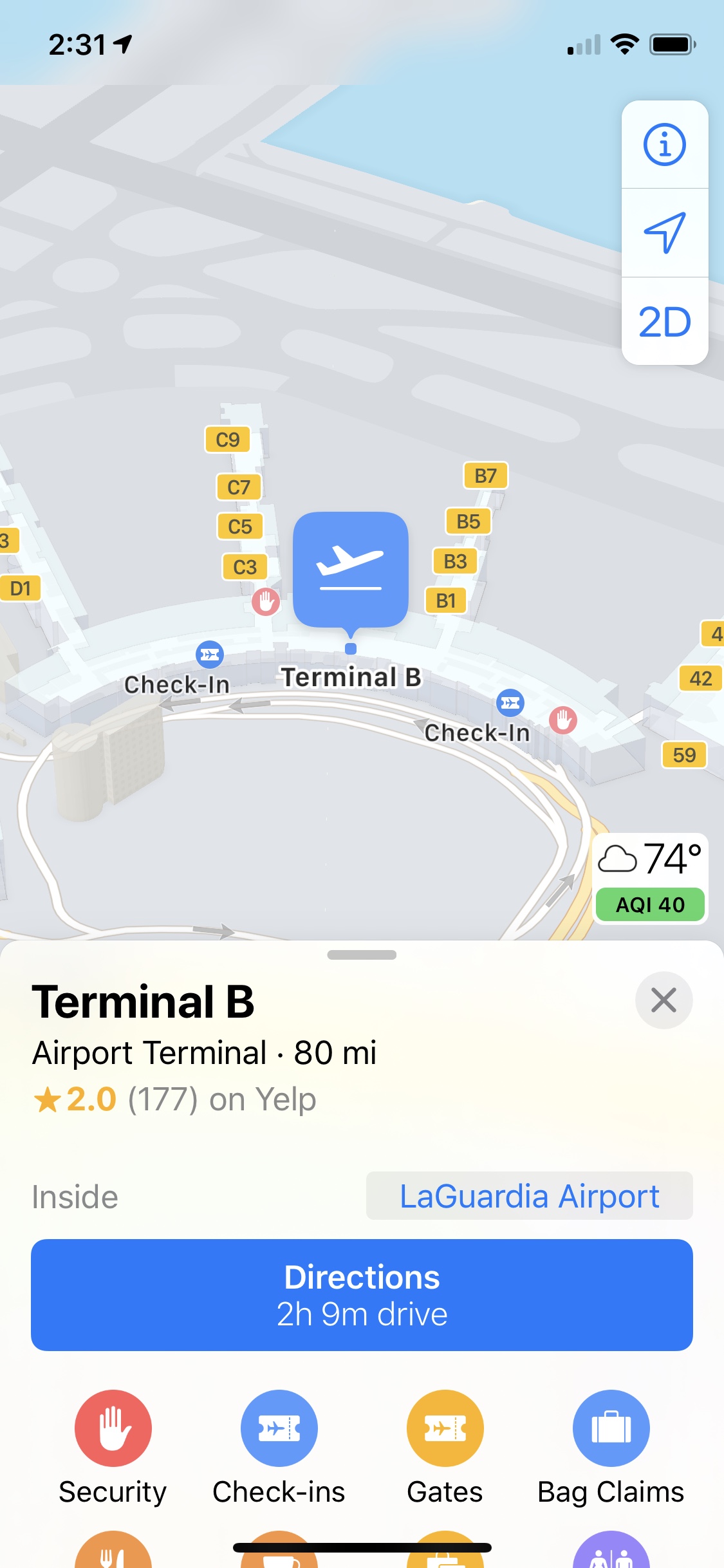Open the LaGuardia Airport link

(x=529, y=1196)
